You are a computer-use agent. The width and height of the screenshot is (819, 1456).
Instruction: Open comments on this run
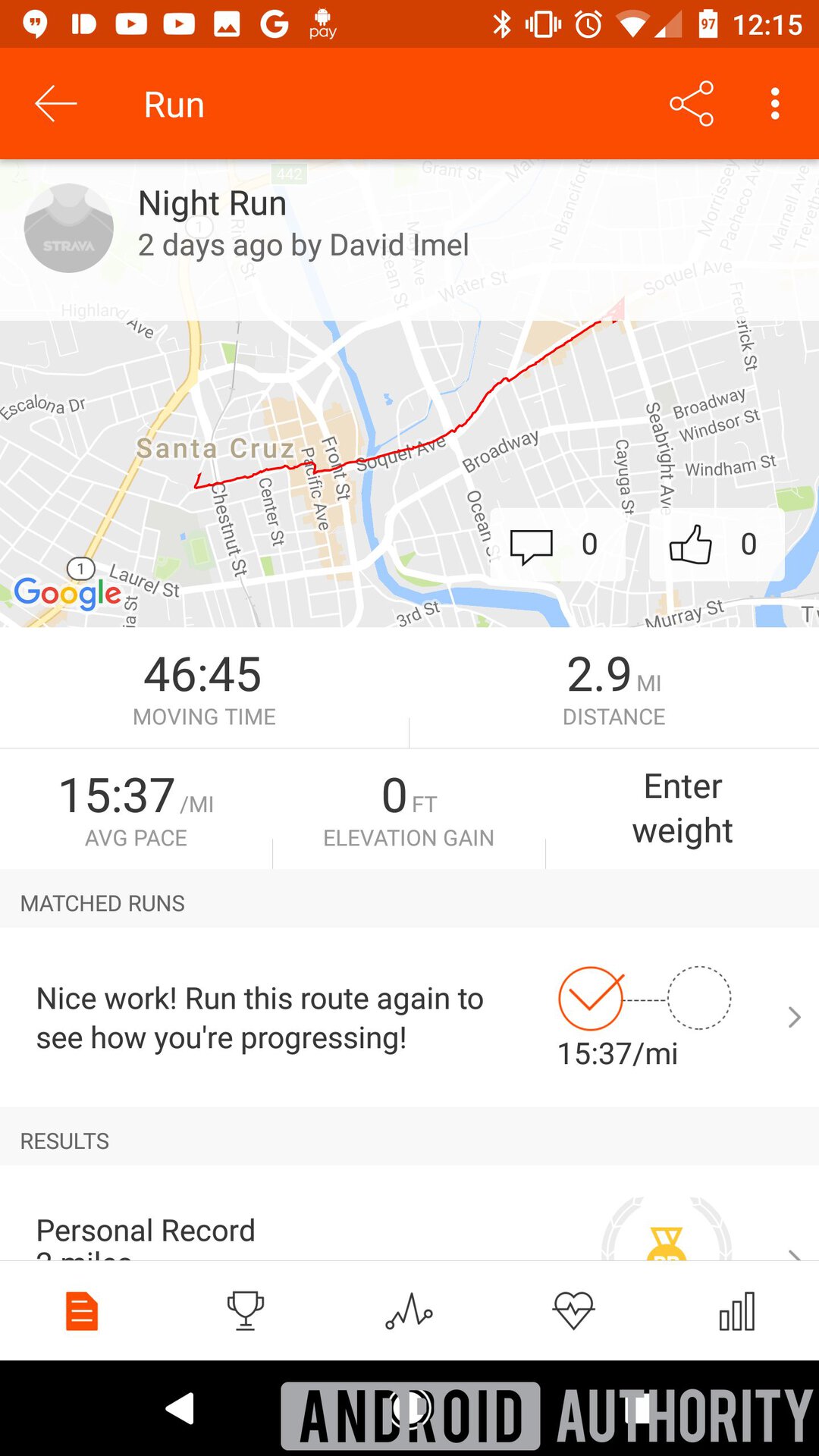pos(557,544)
